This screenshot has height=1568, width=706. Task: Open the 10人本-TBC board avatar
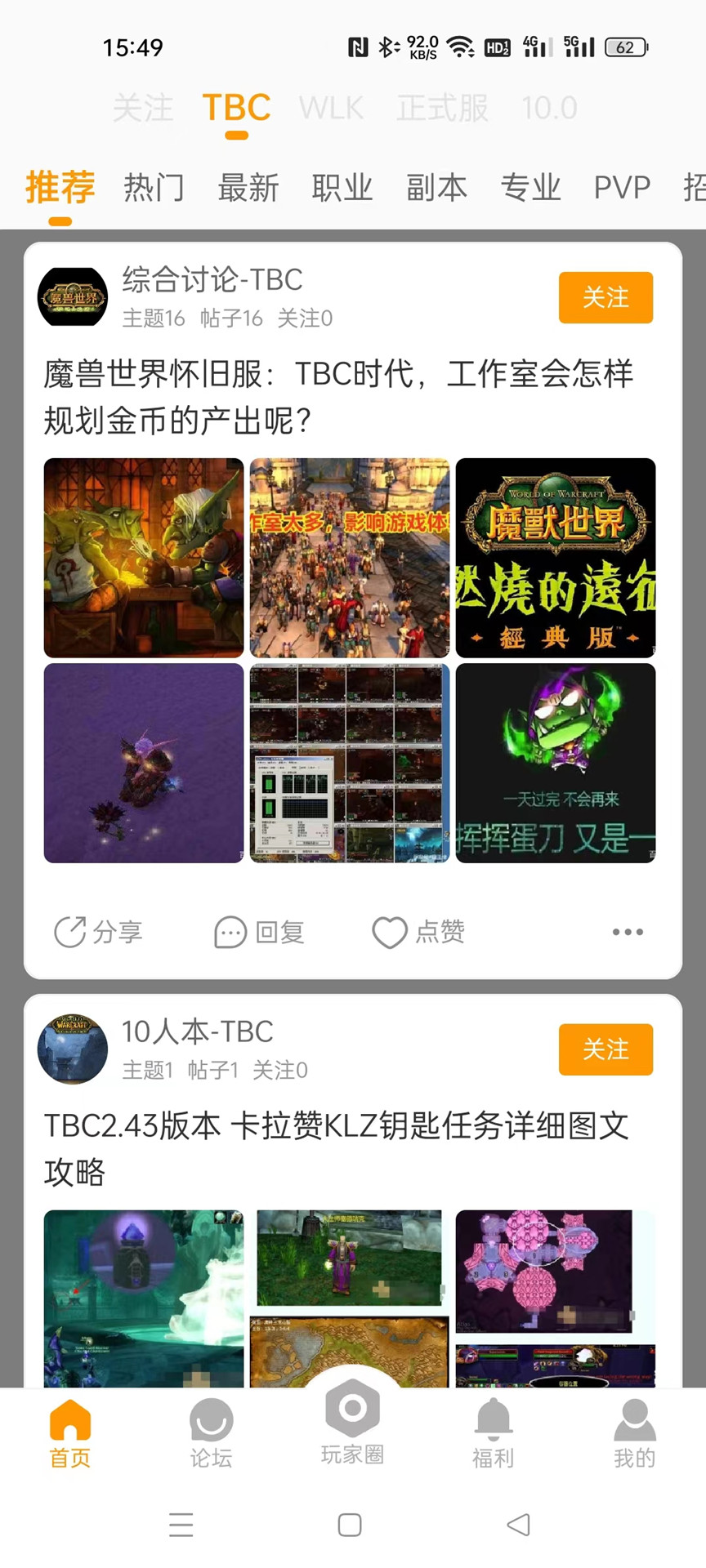[x=73, y=1050]
